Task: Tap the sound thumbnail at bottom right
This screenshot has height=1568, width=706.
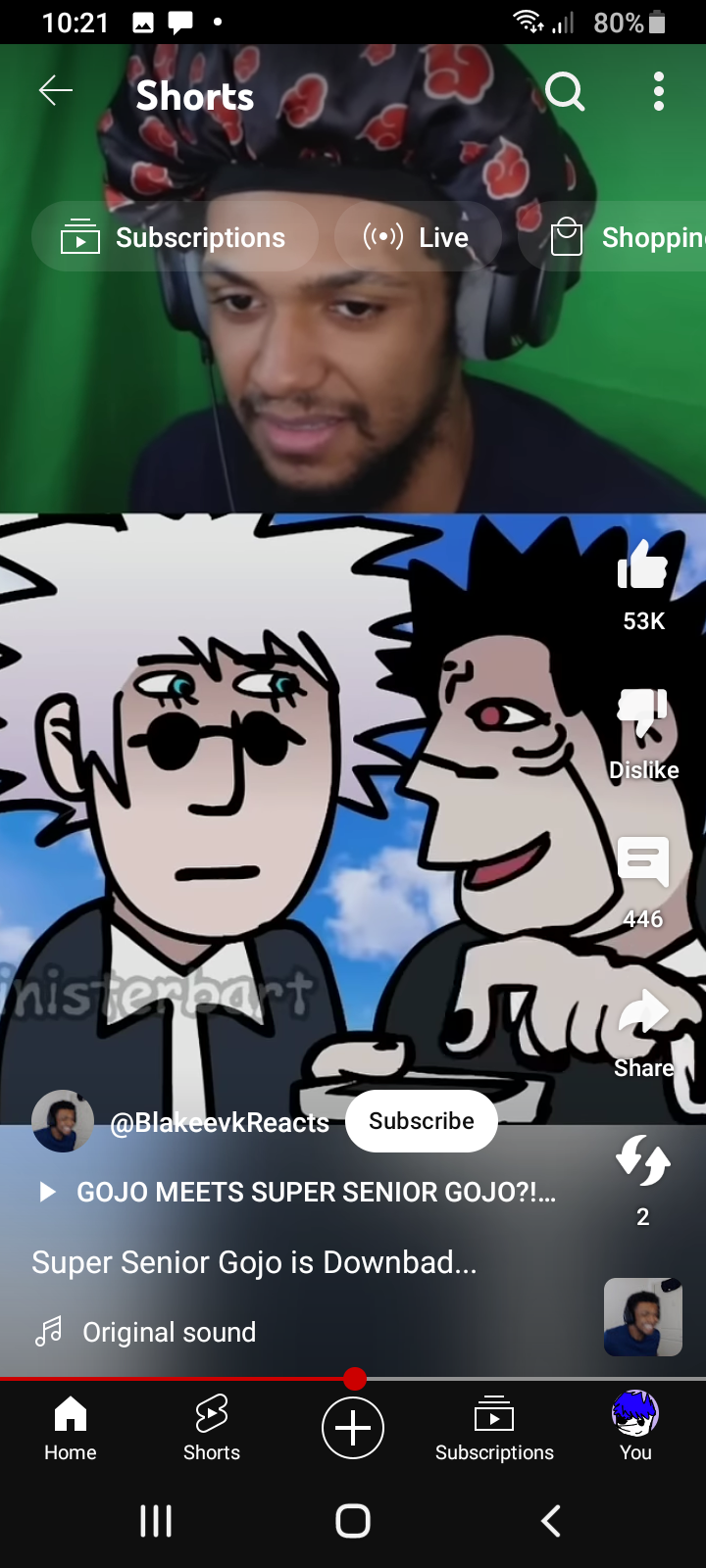Action: [642, 1317]
